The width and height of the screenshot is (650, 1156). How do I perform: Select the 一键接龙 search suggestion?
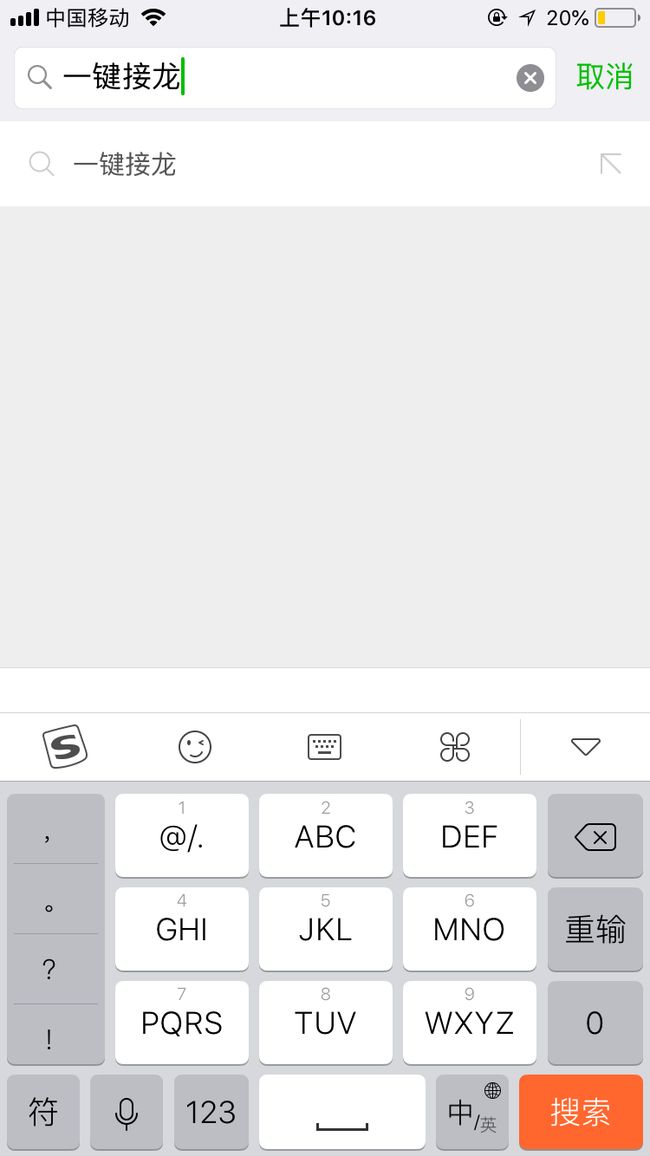[325, 164]
